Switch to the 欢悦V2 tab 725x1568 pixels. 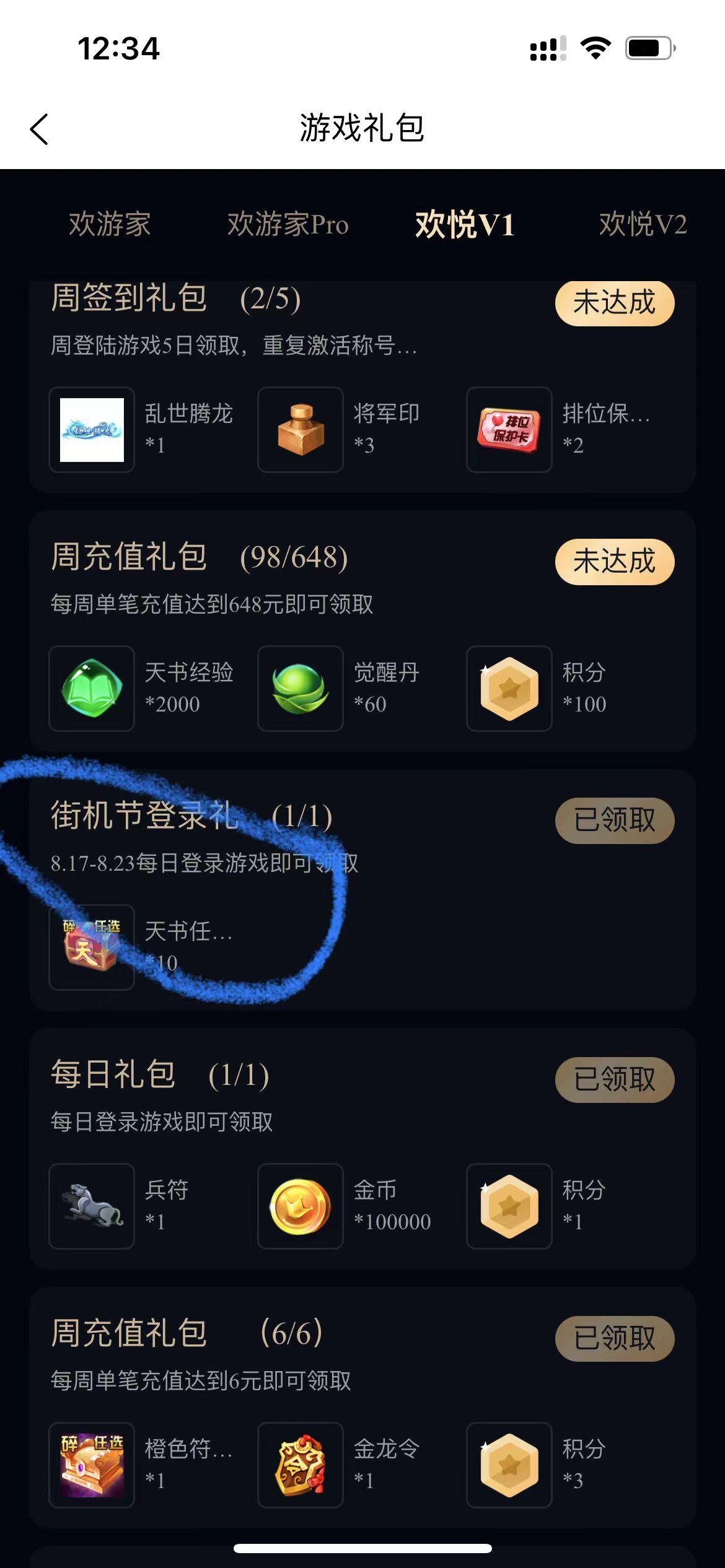pos(643,225)
